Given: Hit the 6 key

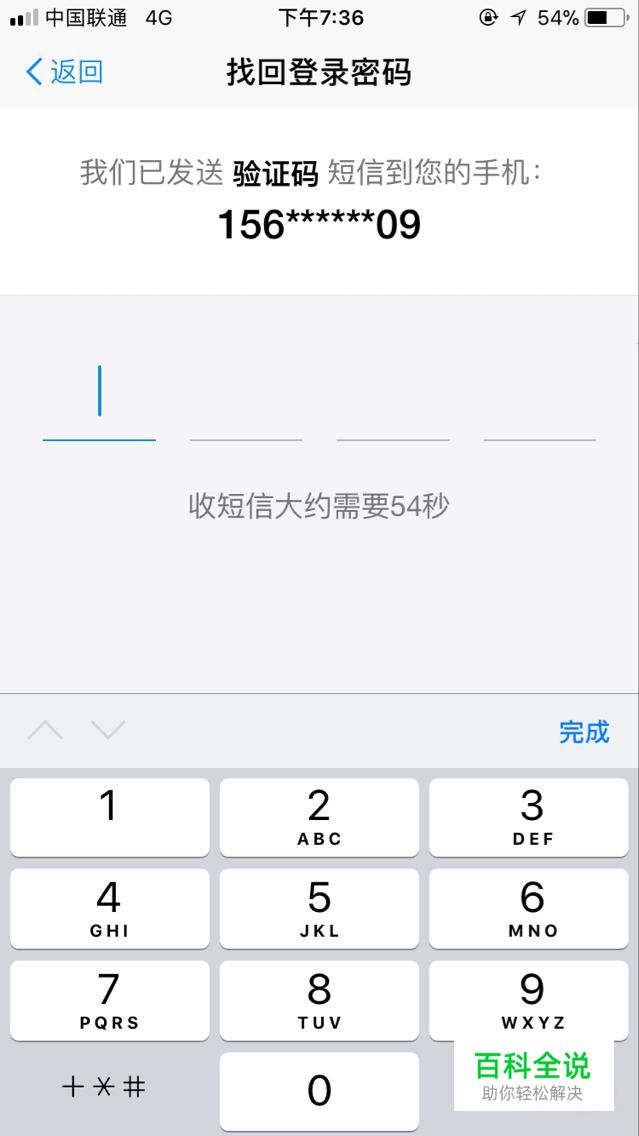Looking at the screenshot, I should click(x=529, y=908).
